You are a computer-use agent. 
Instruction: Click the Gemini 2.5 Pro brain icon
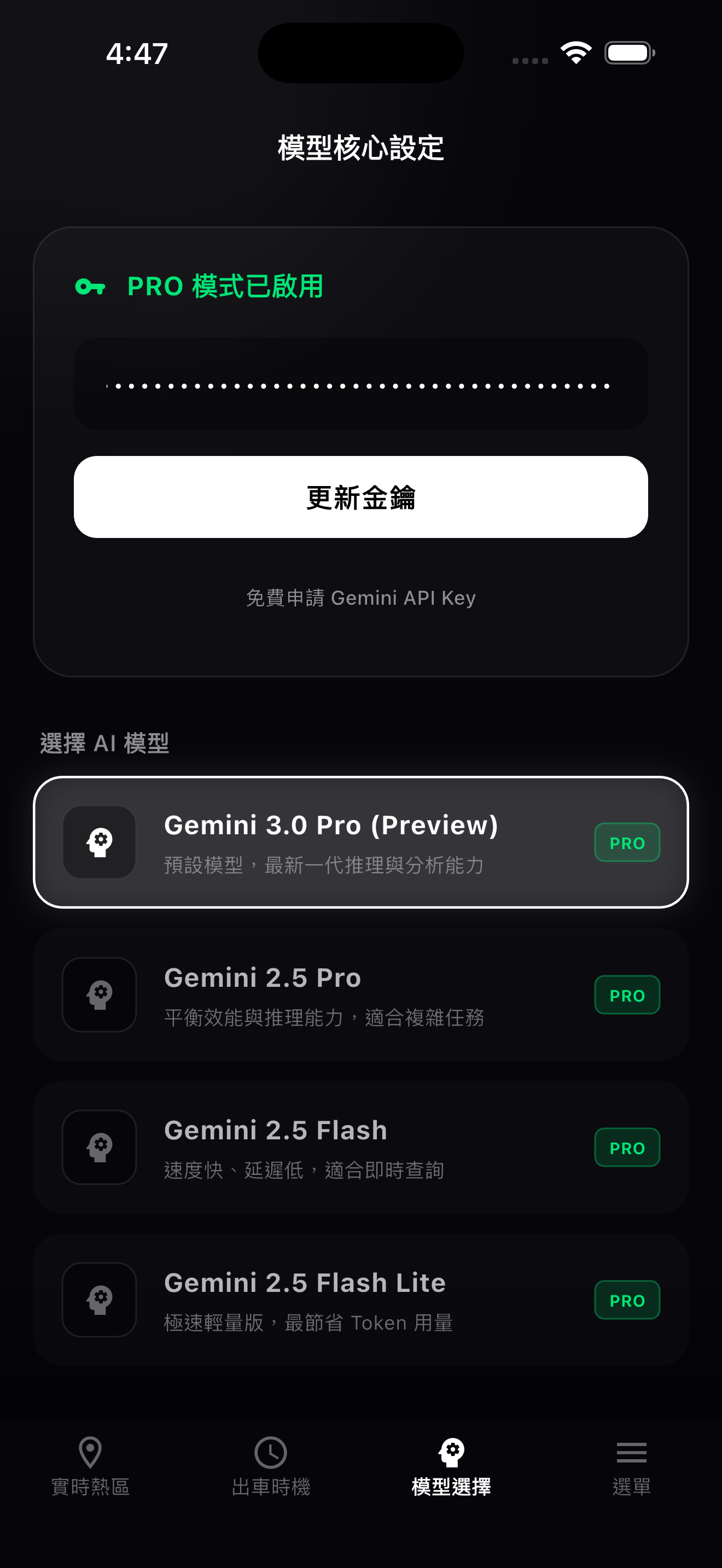tap(99, 995)
